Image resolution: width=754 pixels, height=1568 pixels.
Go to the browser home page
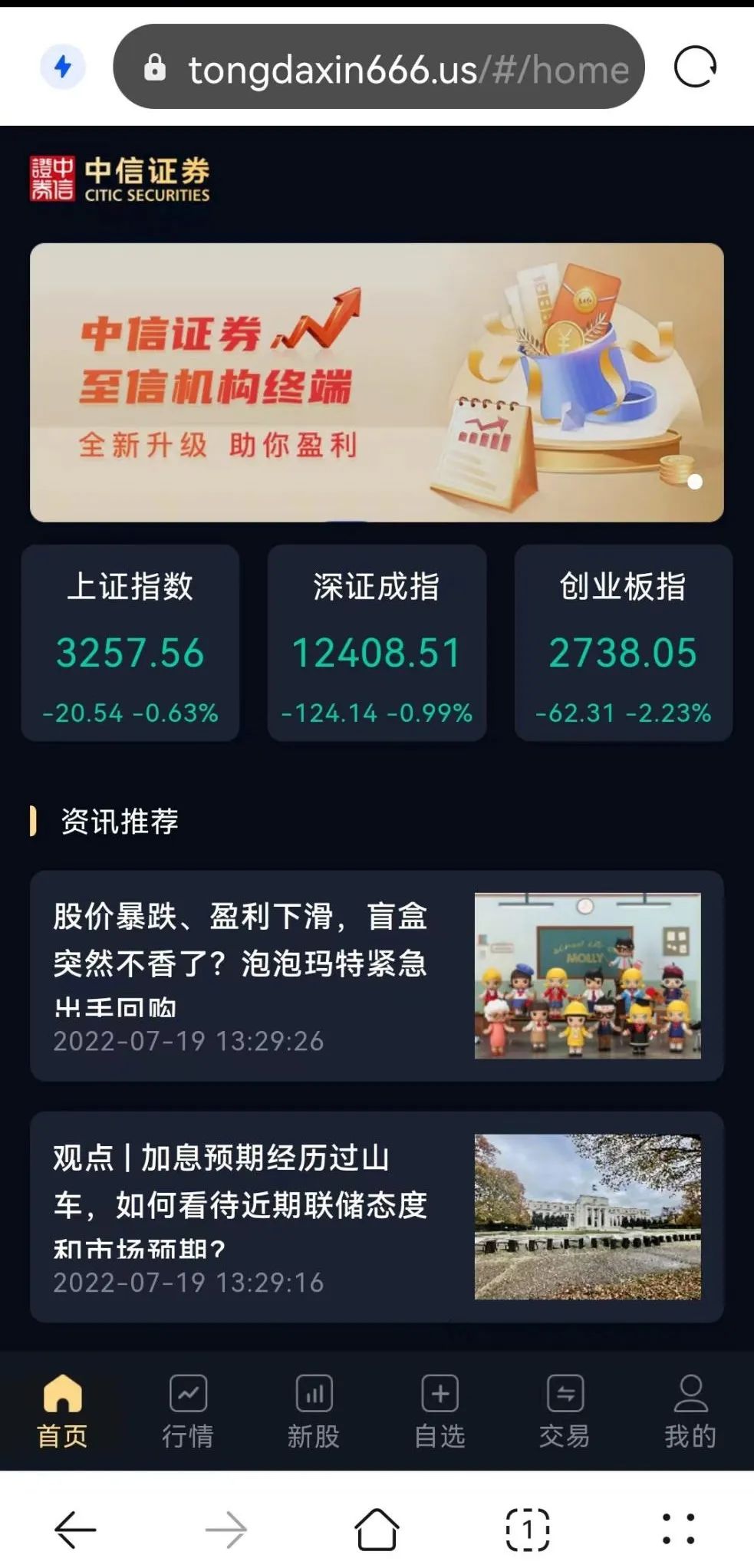click(377, 1530)
